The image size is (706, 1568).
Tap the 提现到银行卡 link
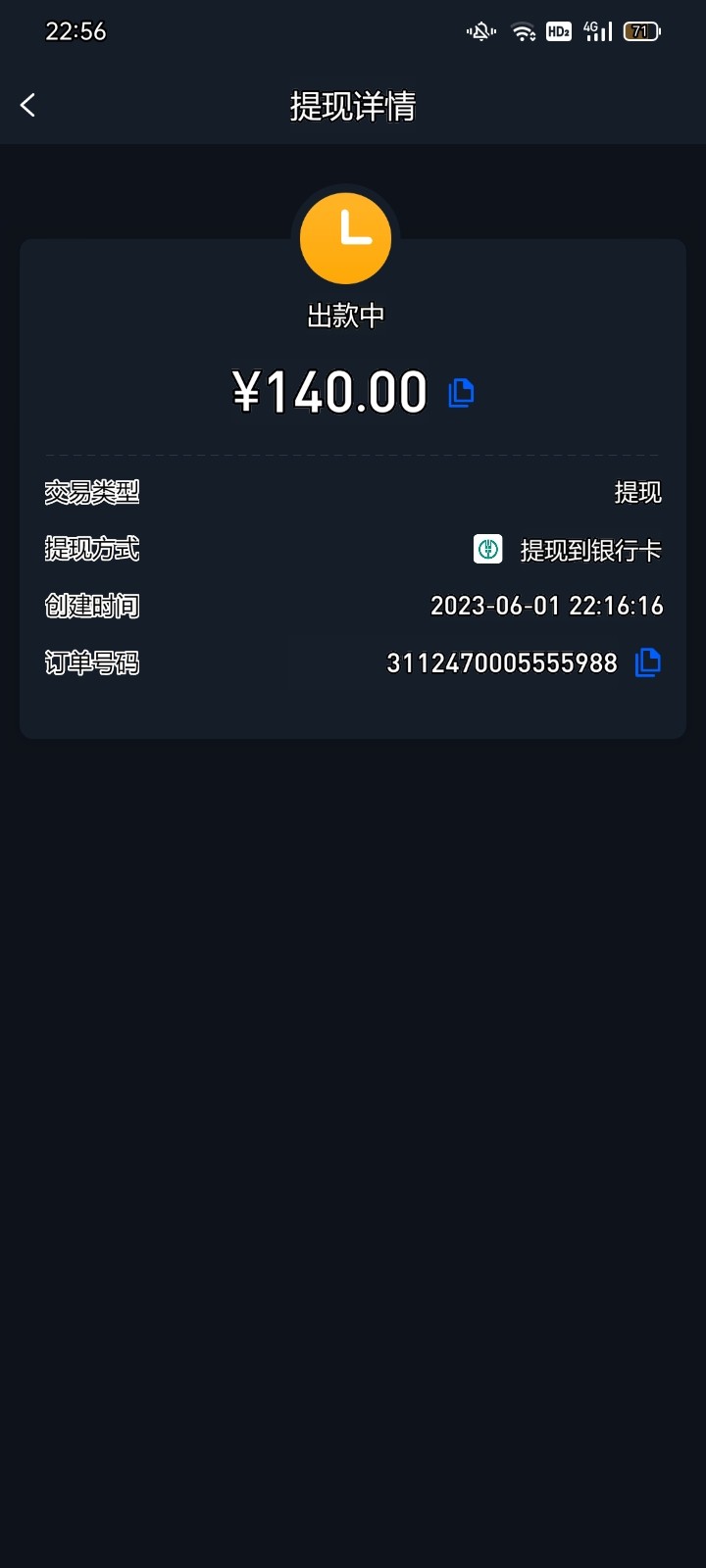[x=590, y=549]
